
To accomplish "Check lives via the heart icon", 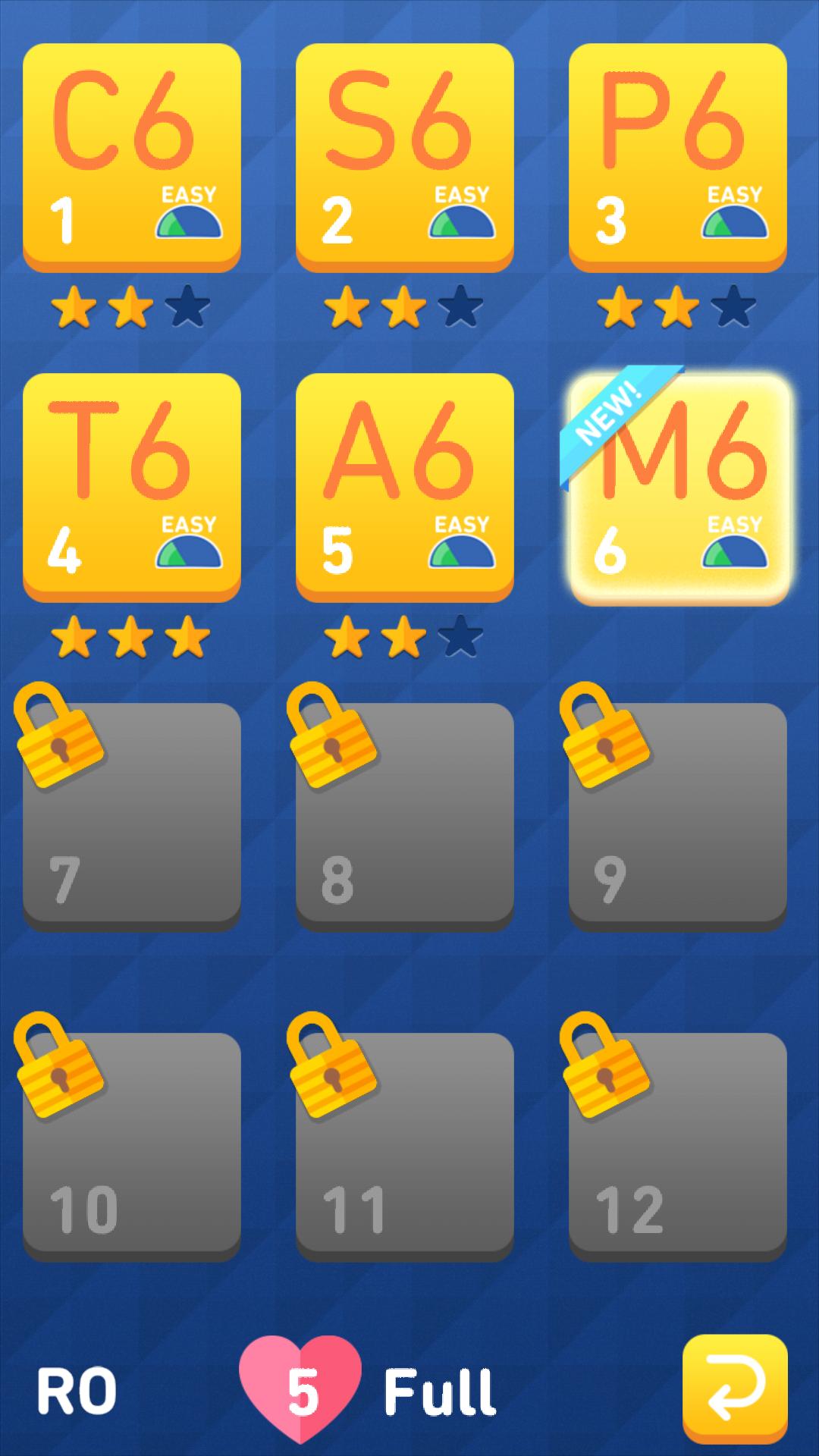I will coord(300,1389).
